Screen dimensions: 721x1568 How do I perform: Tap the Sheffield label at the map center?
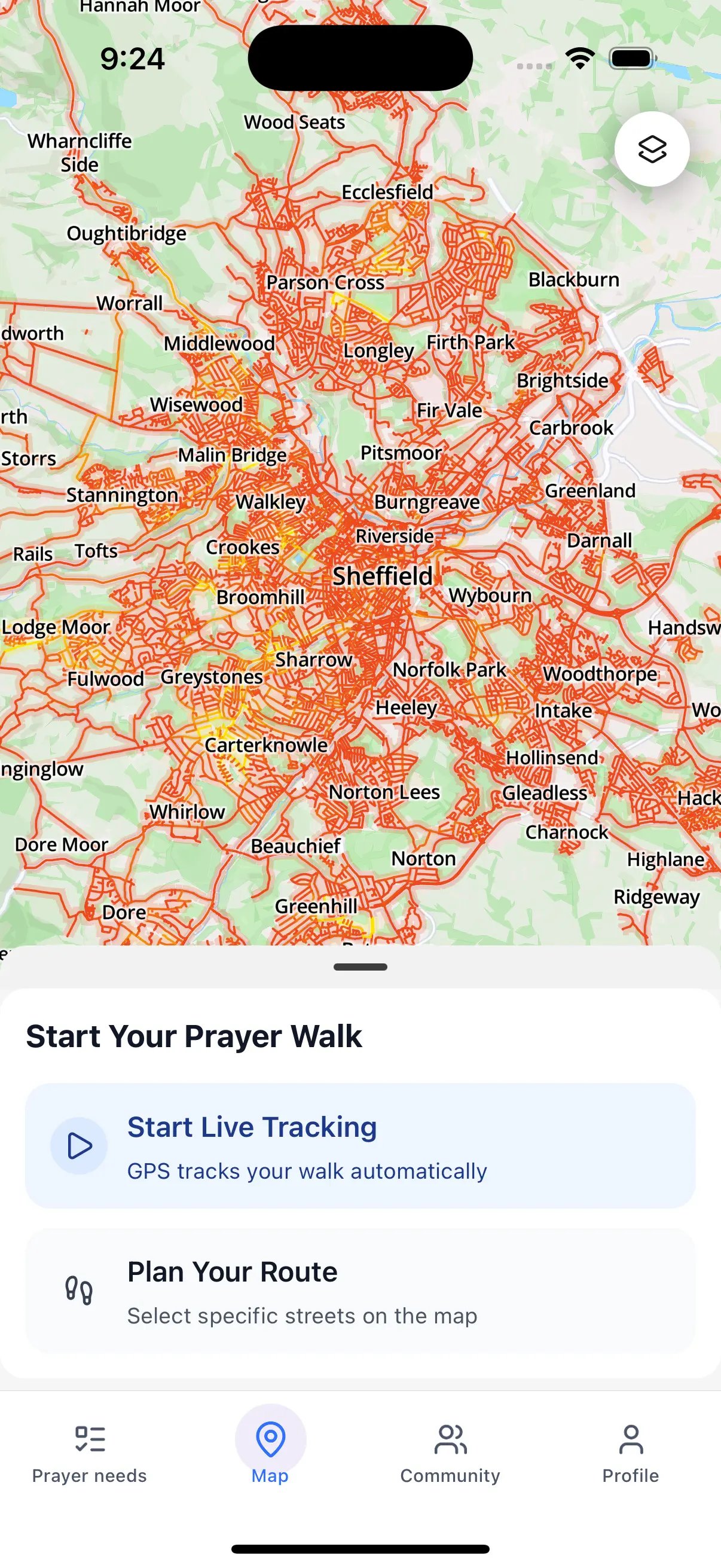pos(384,576)
